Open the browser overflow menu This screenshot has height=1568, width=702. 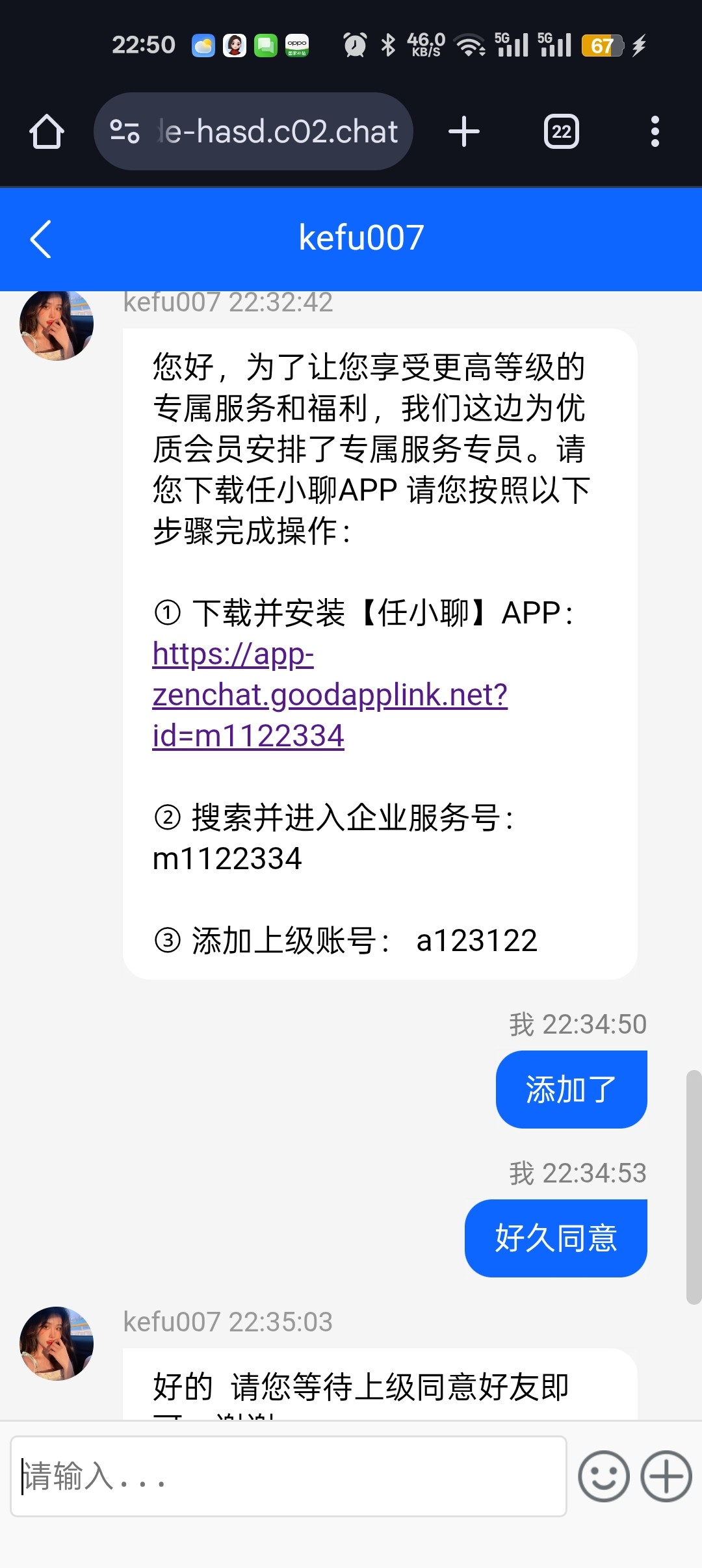(655, 132)
